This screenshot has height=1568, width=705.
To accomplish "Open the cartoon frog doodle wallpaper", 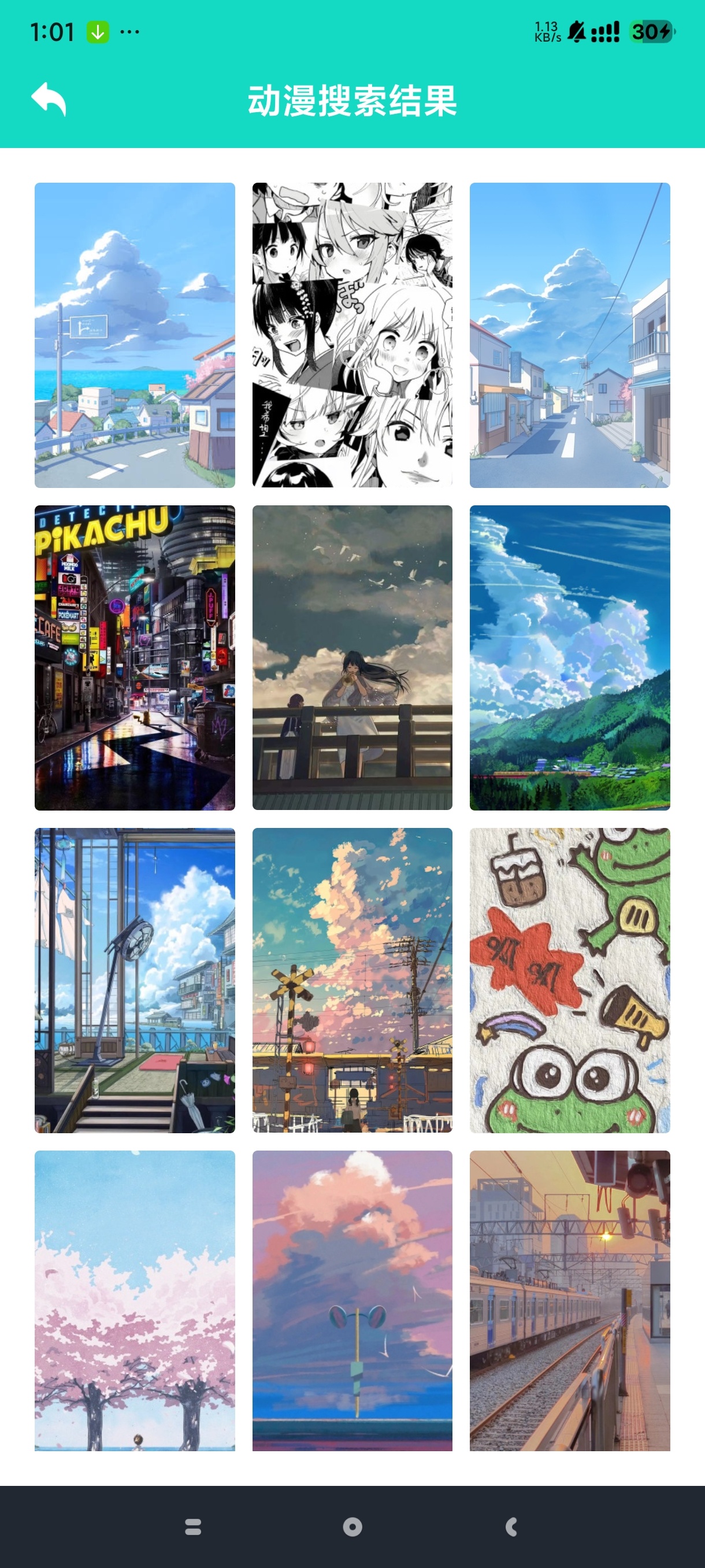I will 569,980.
